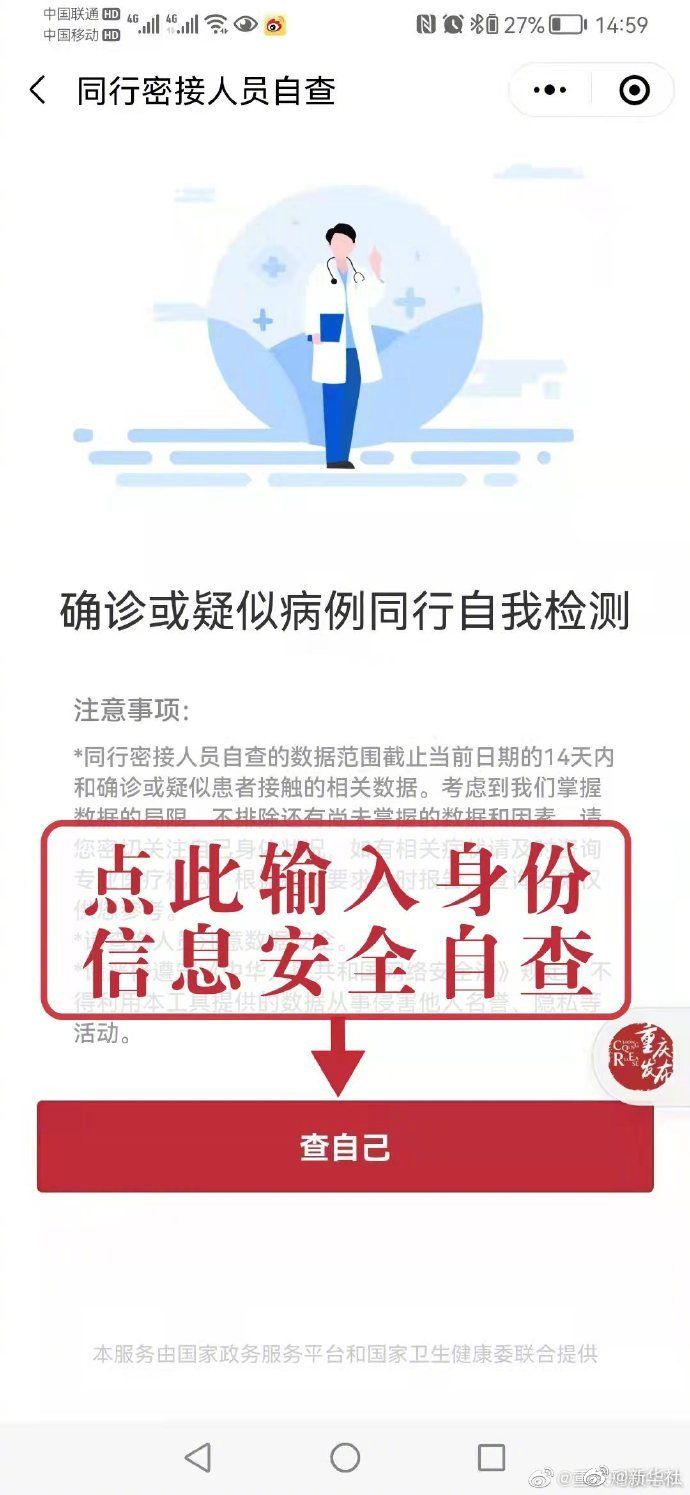
Task: Go back from 同行密接人员自查 page
Action: pyautogui.click(x=38, y=91)
